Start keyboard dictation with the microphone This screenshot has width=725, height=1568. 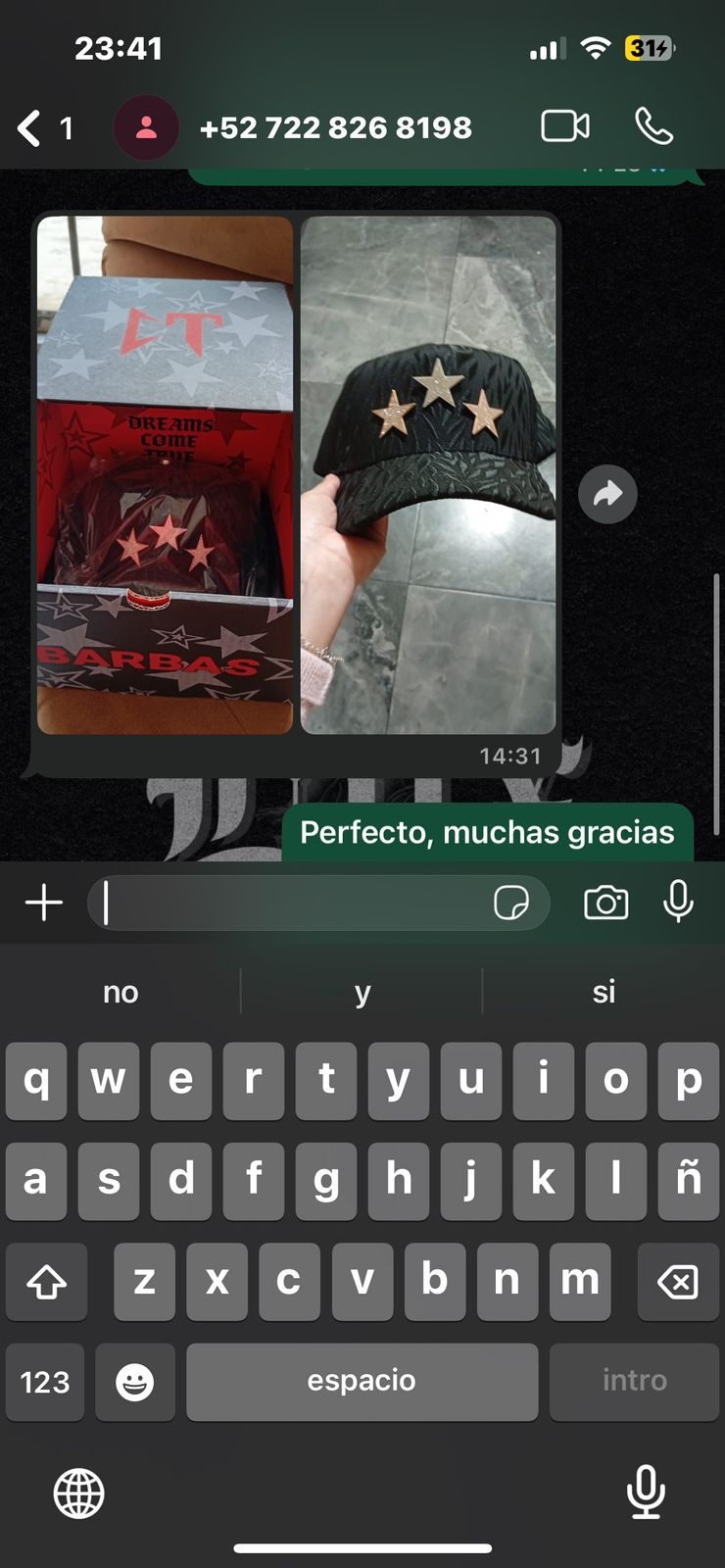click(x=646, y=1492)
